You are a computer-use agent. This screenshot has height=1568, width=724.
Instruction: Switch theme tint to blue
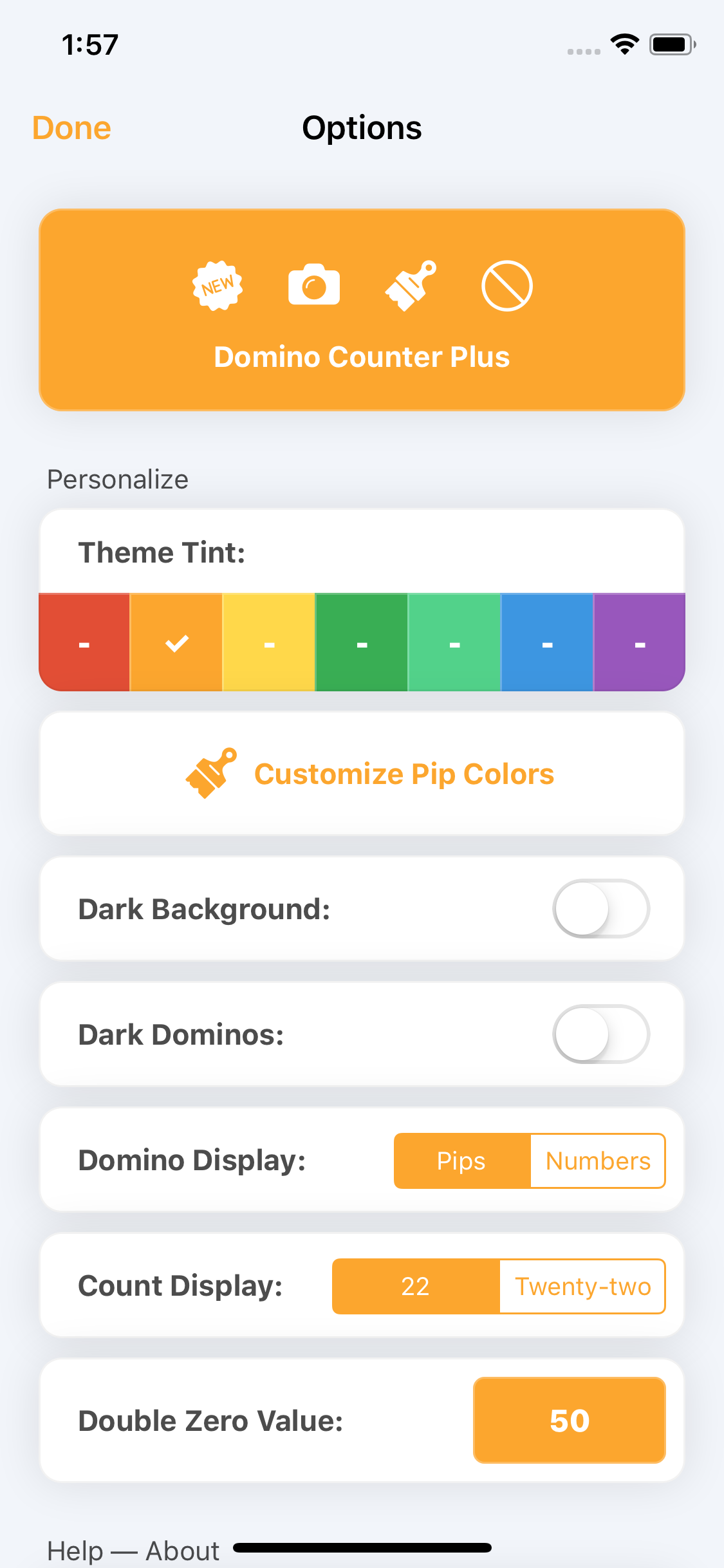[x=547, y=642]
